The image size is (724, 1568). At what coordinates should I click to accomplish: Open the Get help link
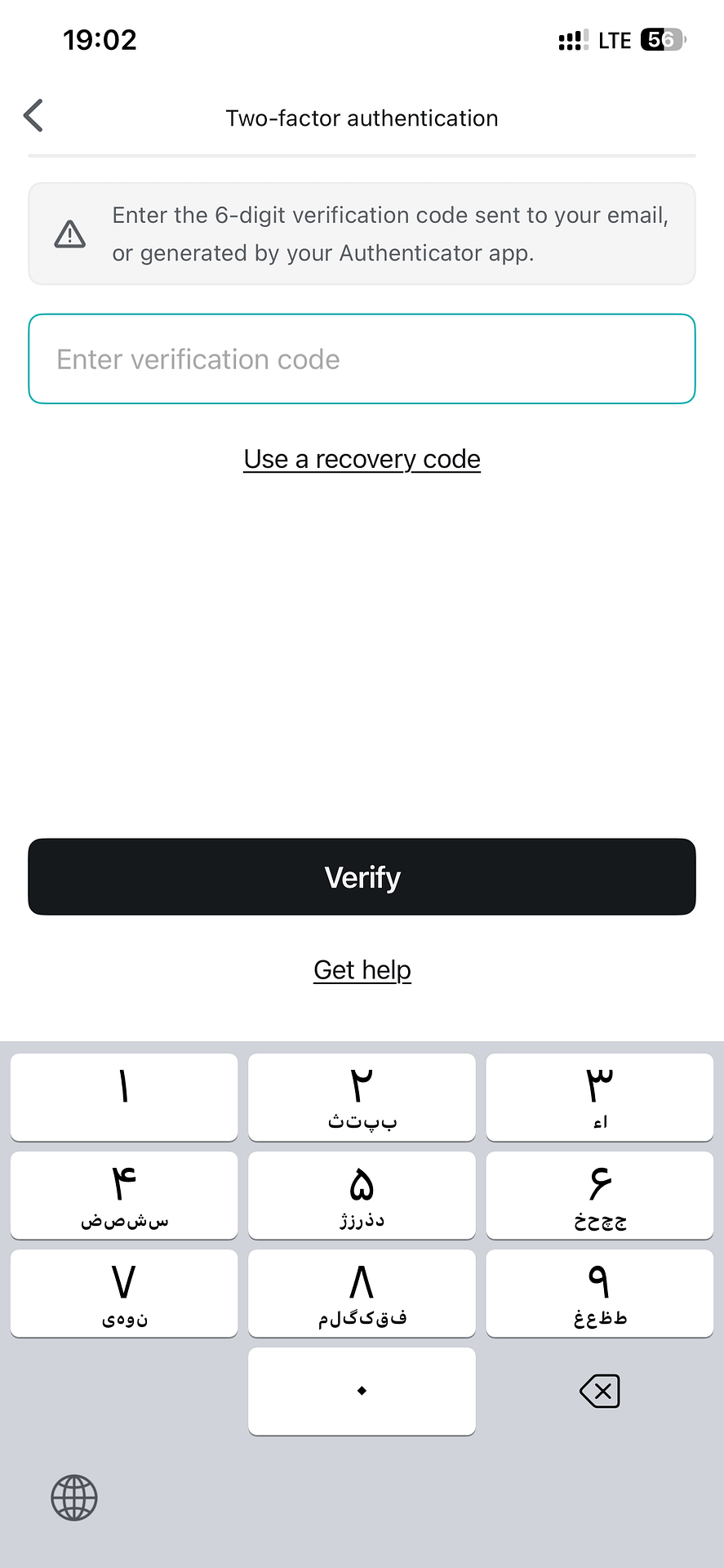coord(362,969)
